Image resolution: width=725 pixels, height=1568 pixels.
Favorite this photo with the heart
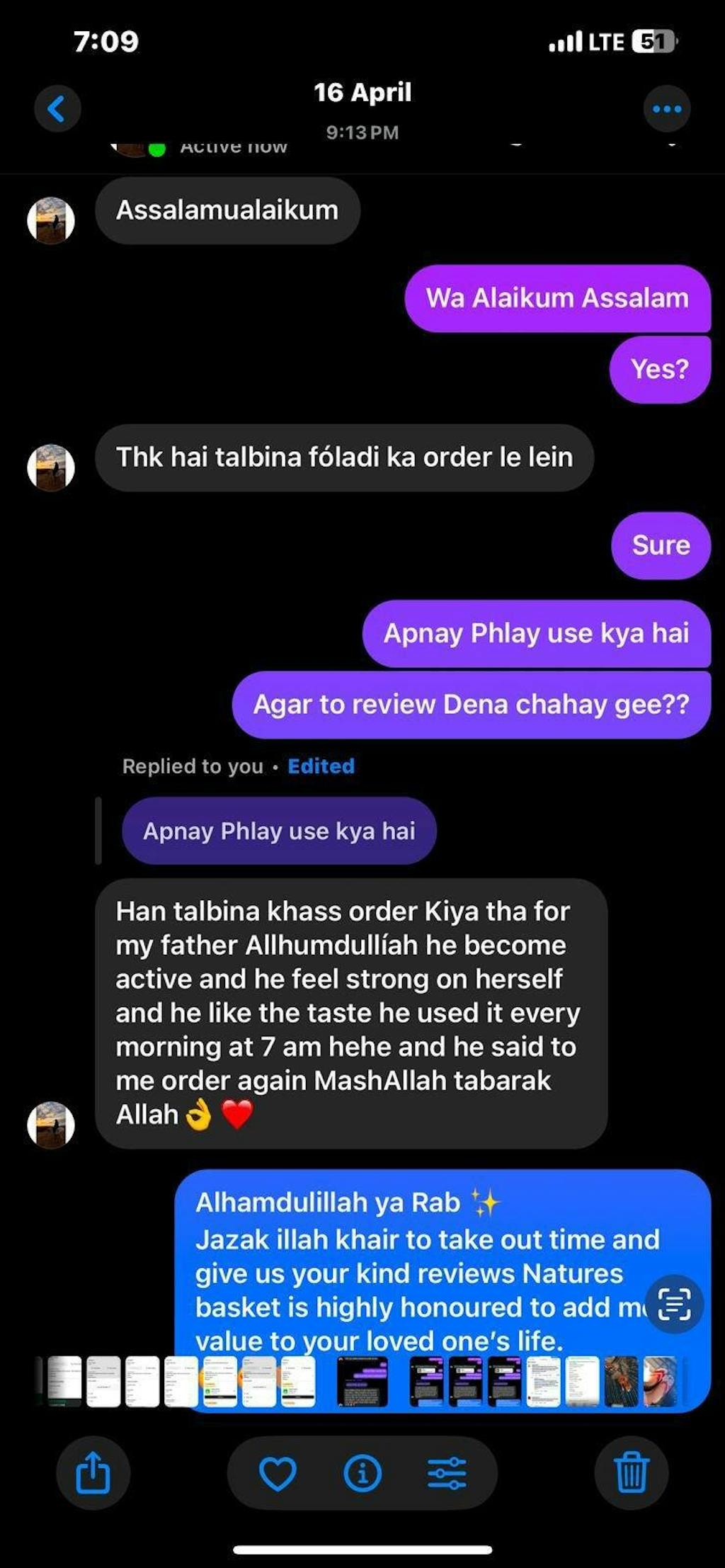click(277, 1473)
